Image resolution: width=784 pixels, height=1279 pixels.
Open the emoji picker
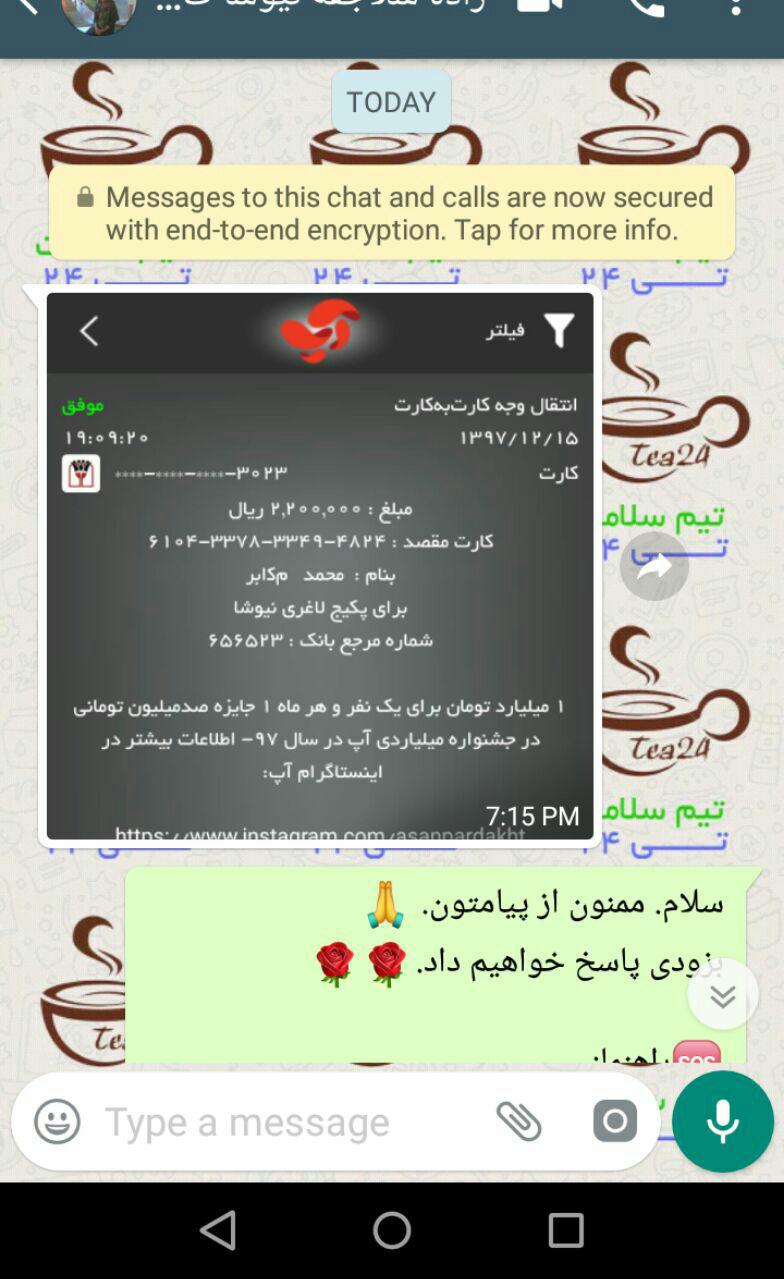(57, 1121)
